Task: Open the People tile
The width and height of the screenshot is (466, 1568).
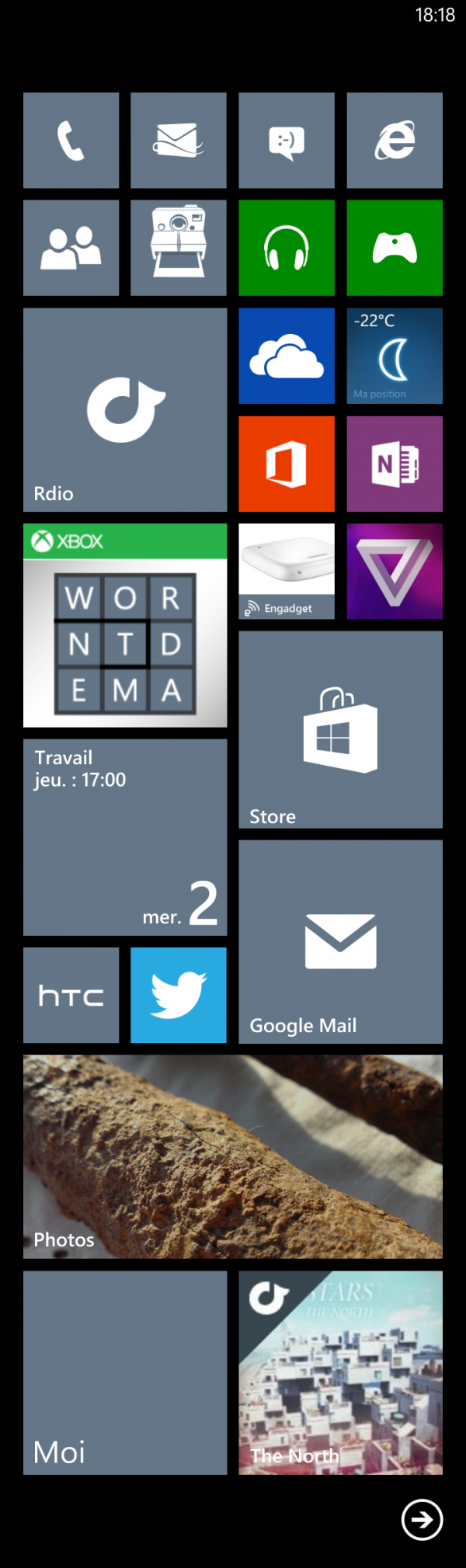Action: (71, 248)
